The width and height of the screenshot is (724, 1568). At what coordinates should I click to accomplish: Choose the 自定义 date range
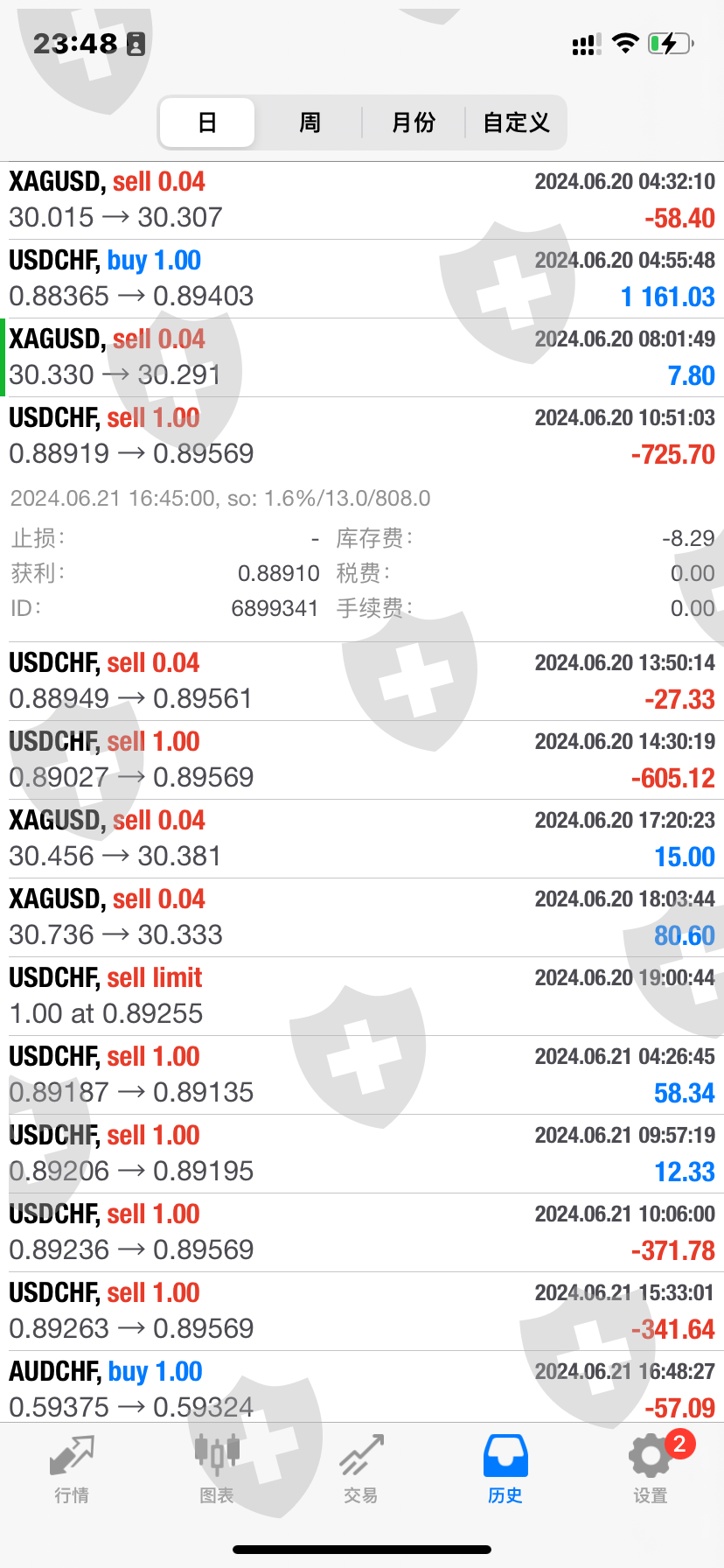pyautogui.click(x=516, y=122)
